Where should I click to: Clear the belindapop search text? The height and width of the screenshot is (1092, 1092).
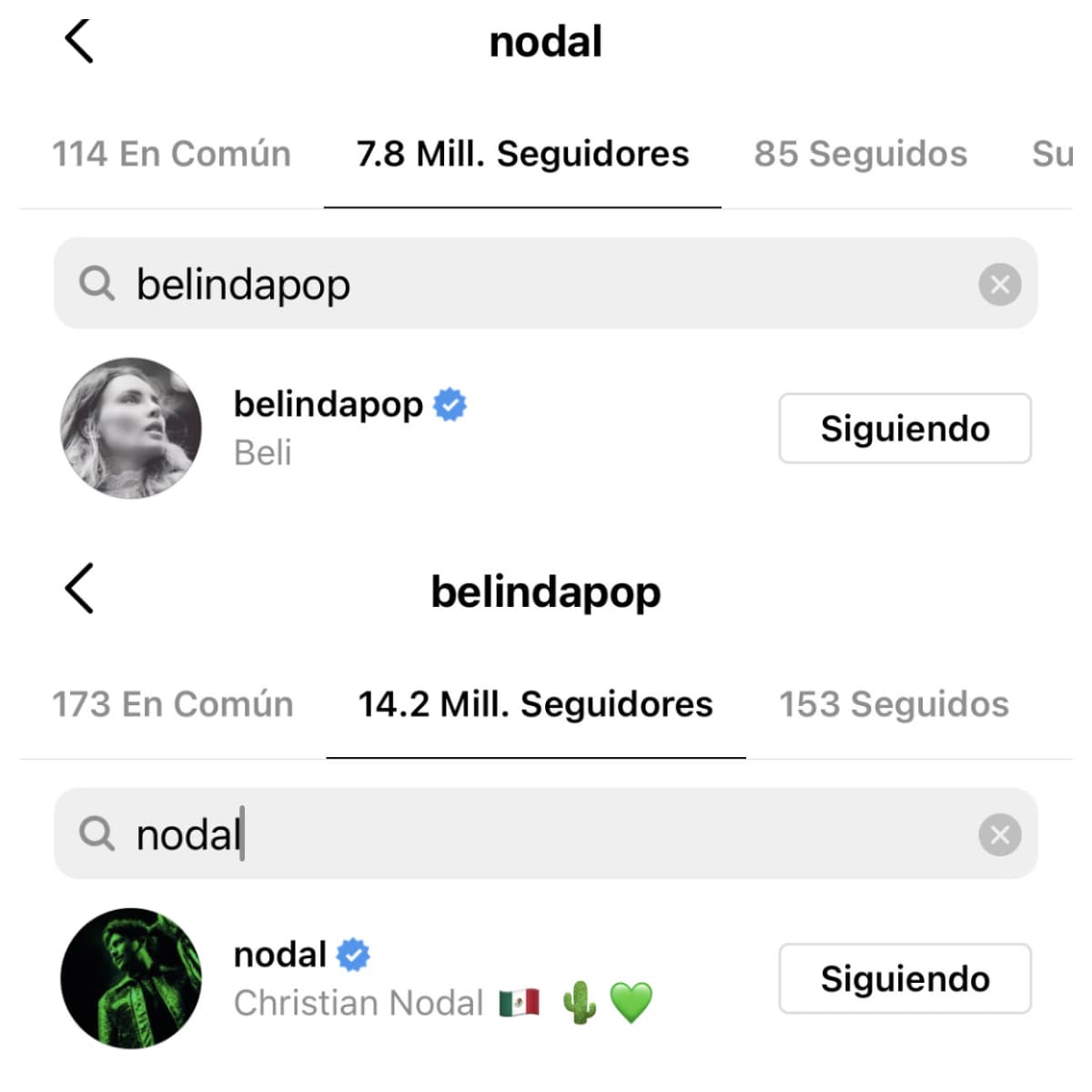(x=999, y=285)
